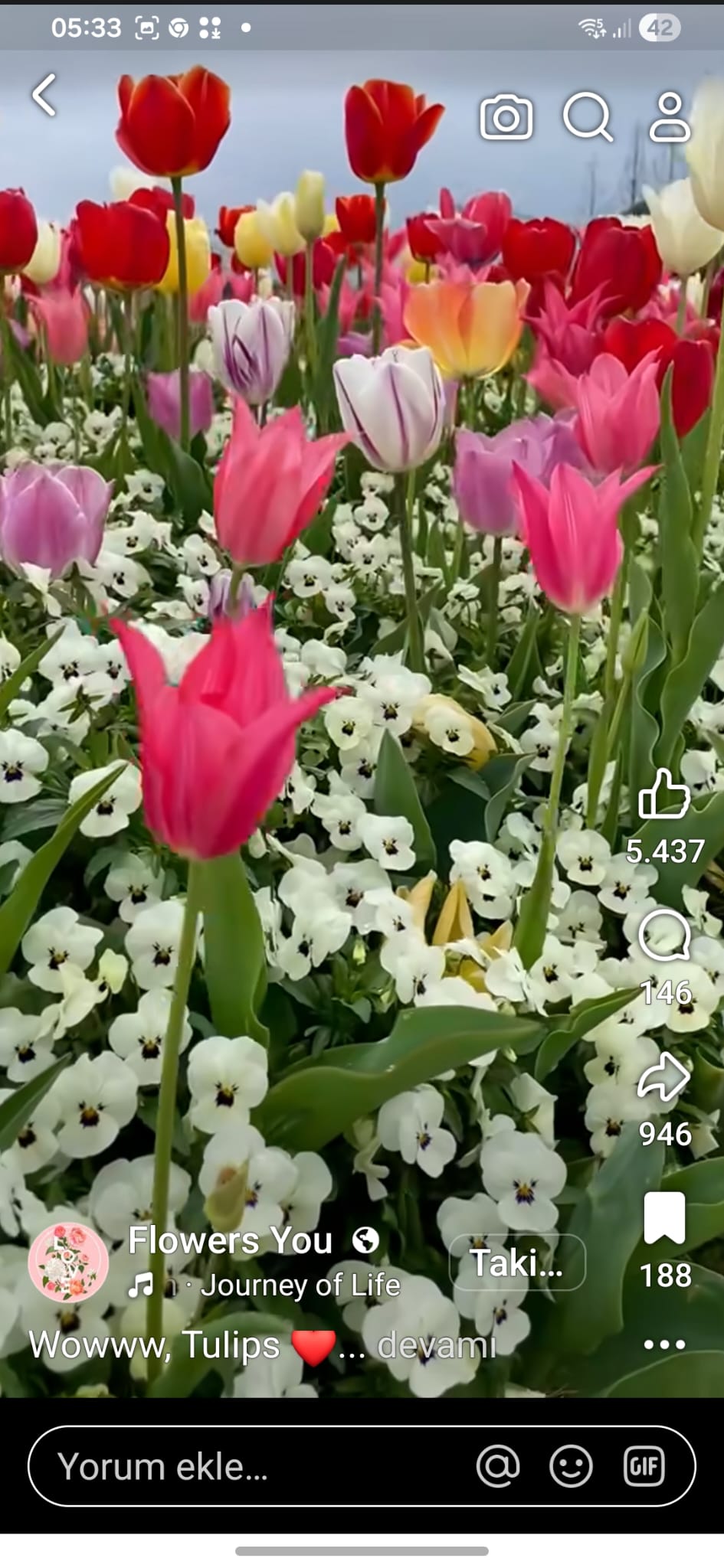Go back using the top-left arrow

pos(44,96)
